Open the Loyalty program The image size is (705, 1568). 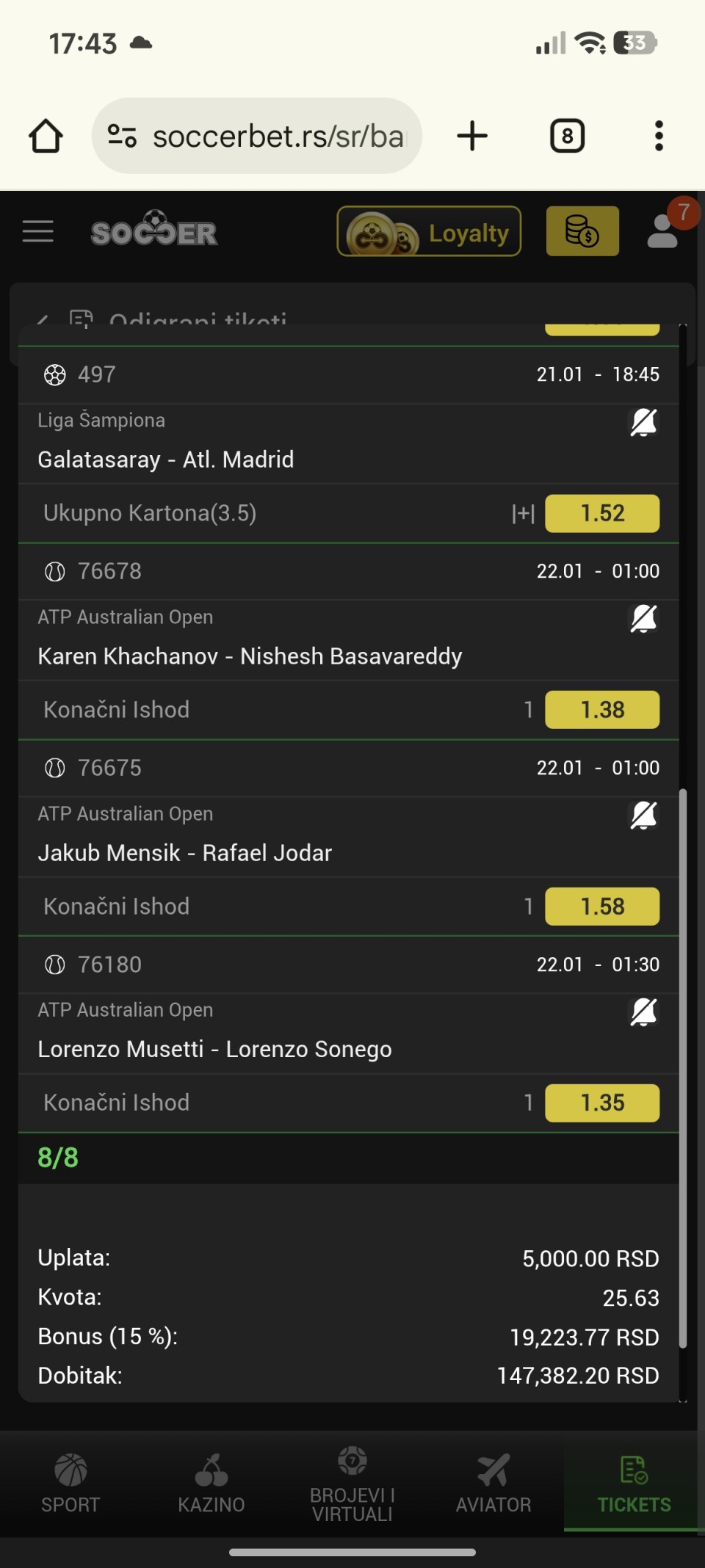(429, 232)
